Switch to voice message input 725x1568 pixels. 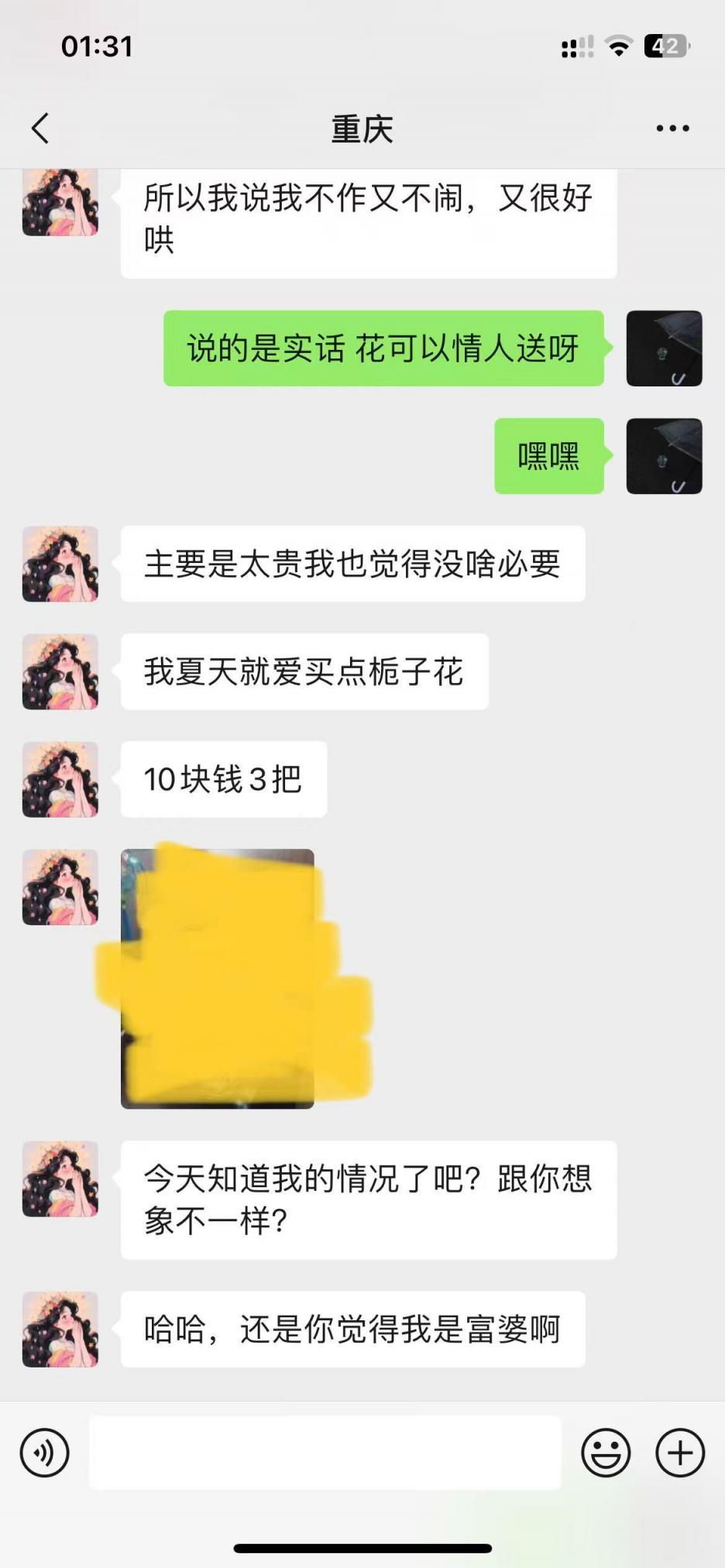coord(44,1453)
